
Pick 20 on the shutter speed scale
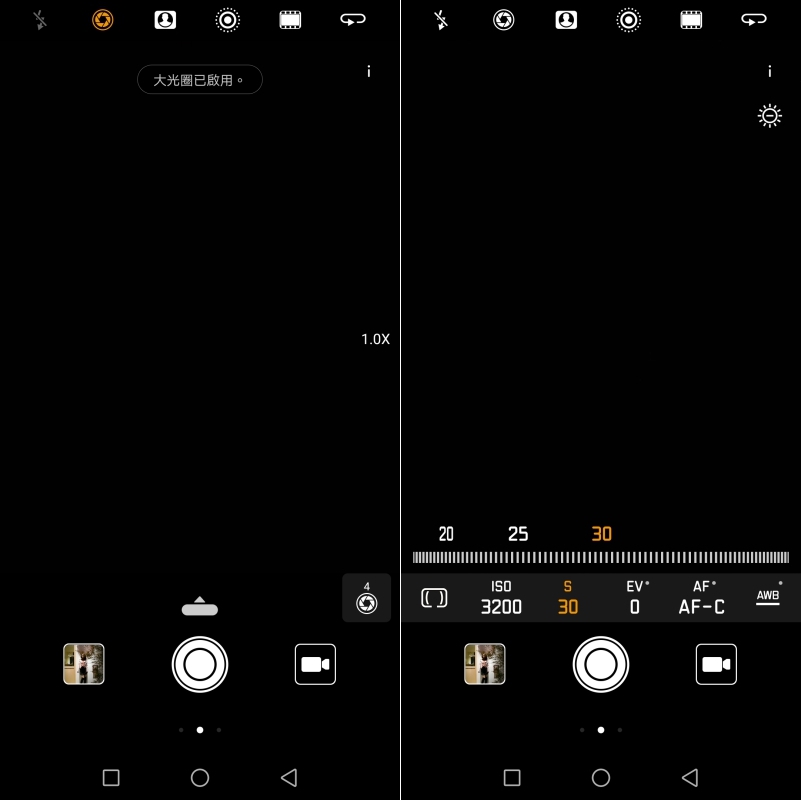(x=446, y=534)
